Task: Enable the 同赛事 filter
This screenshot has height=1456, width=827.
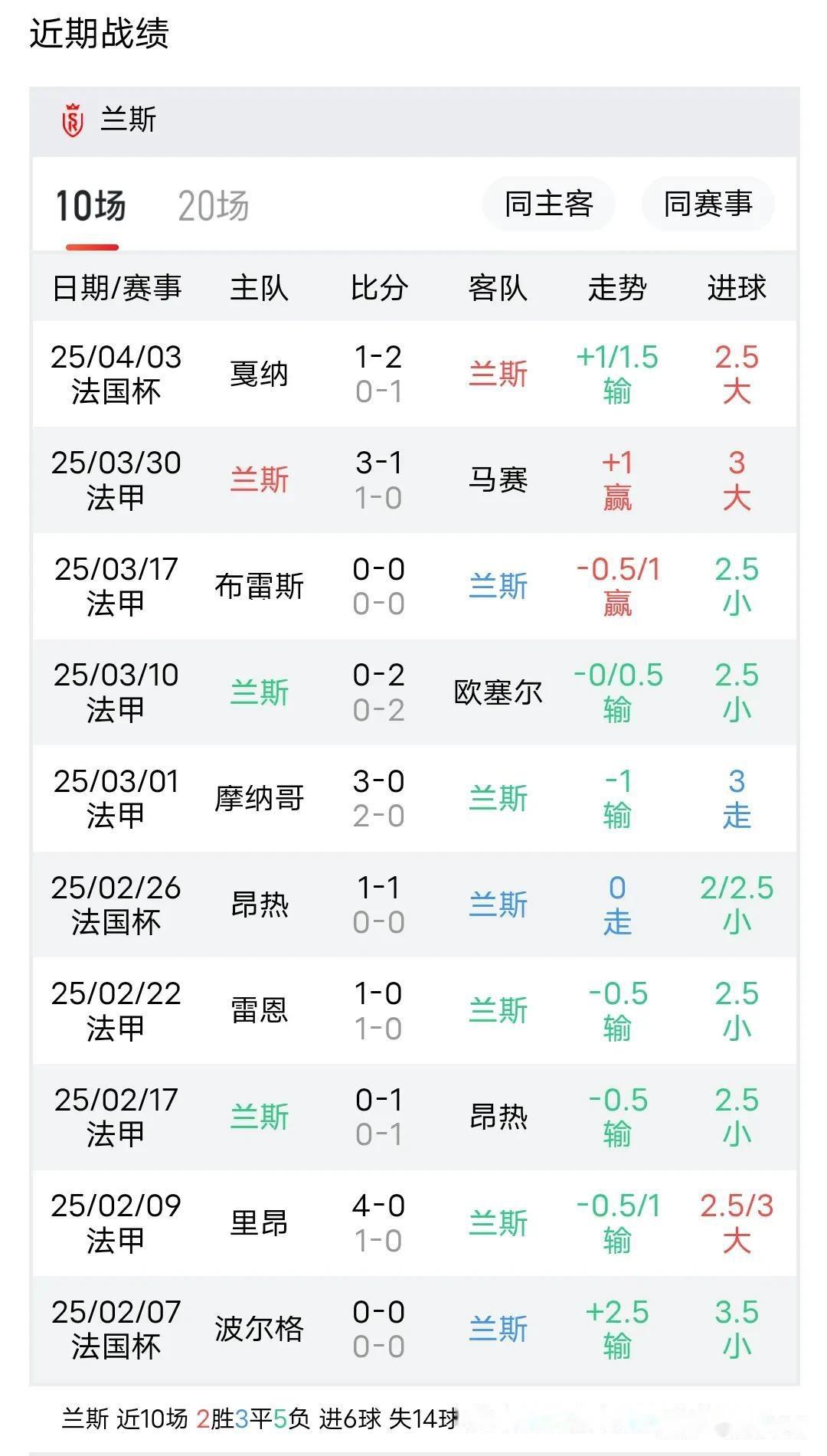Action: pyautogui.click(x=706, y=204)
